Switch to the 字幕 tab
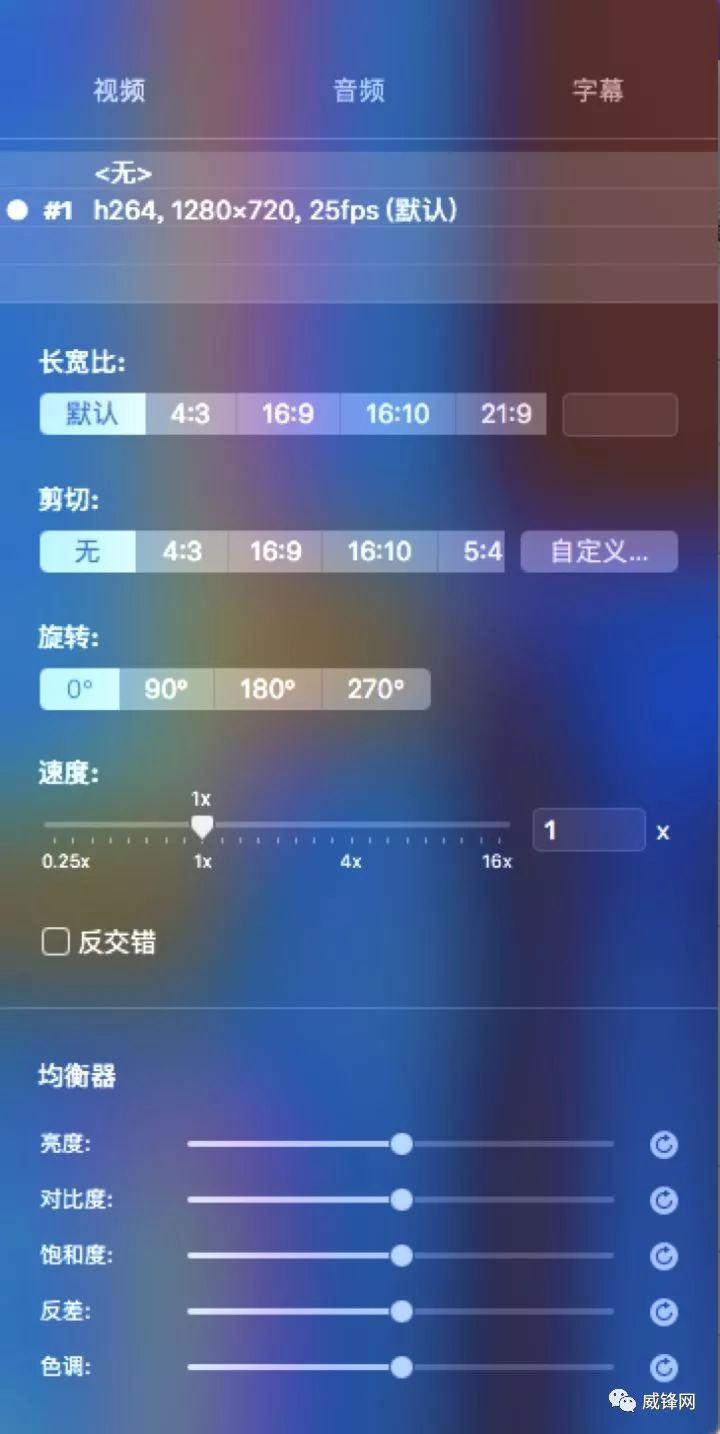720x1434 pixels. tap(598, 91)
